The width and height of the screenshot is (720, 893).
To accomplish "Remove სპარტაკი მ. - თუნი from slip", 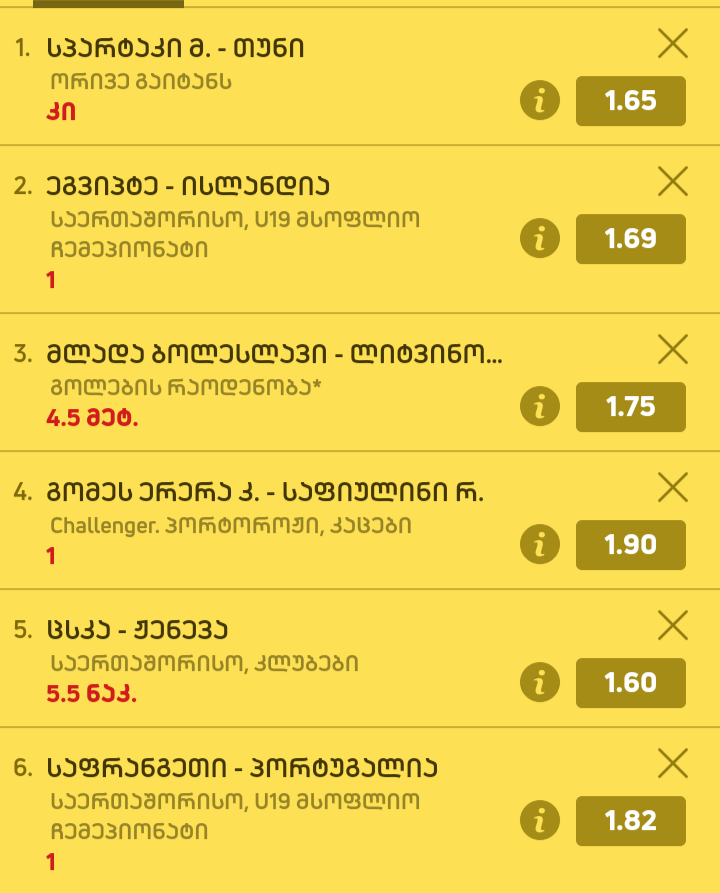I will (673, 44).
